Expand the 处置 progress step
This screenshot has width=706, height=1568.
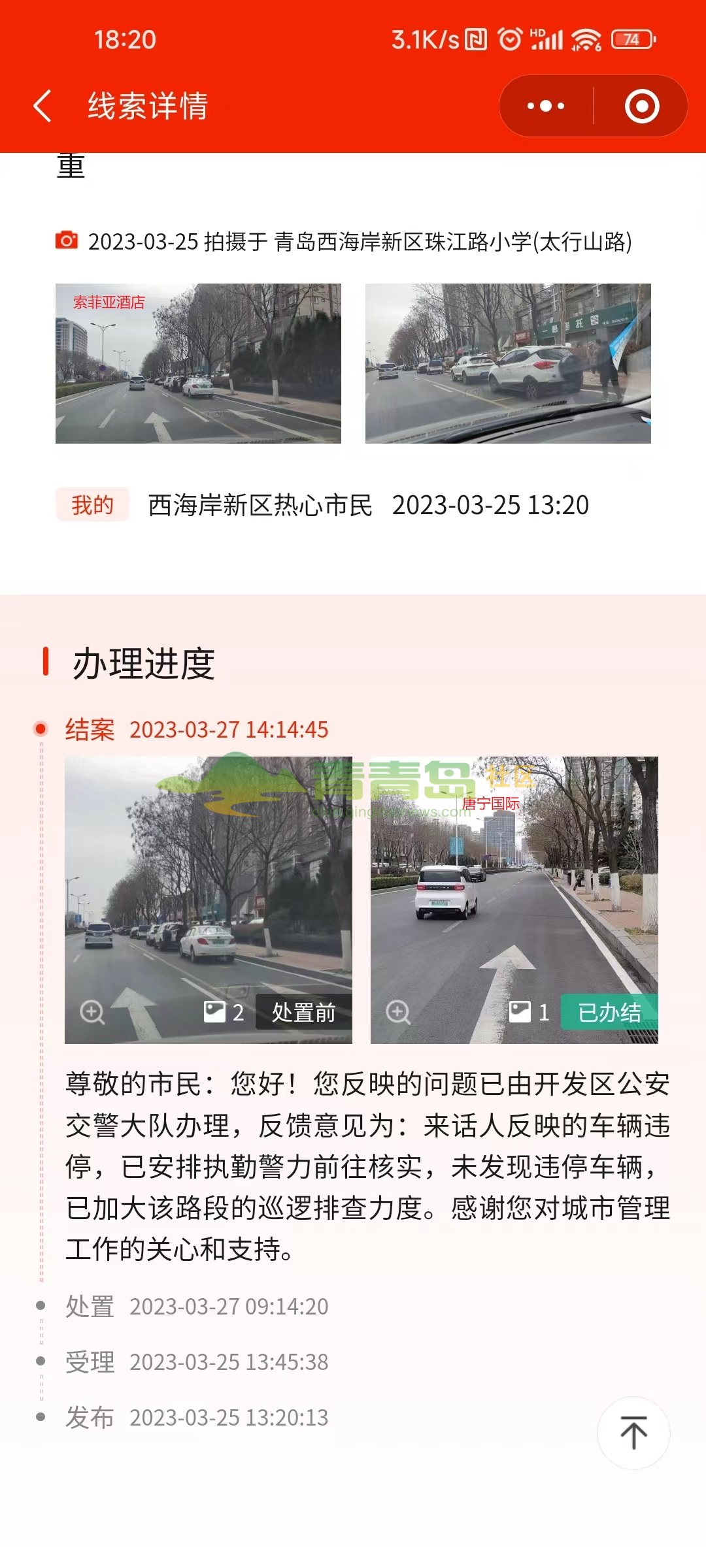(x=196, y=1307)
